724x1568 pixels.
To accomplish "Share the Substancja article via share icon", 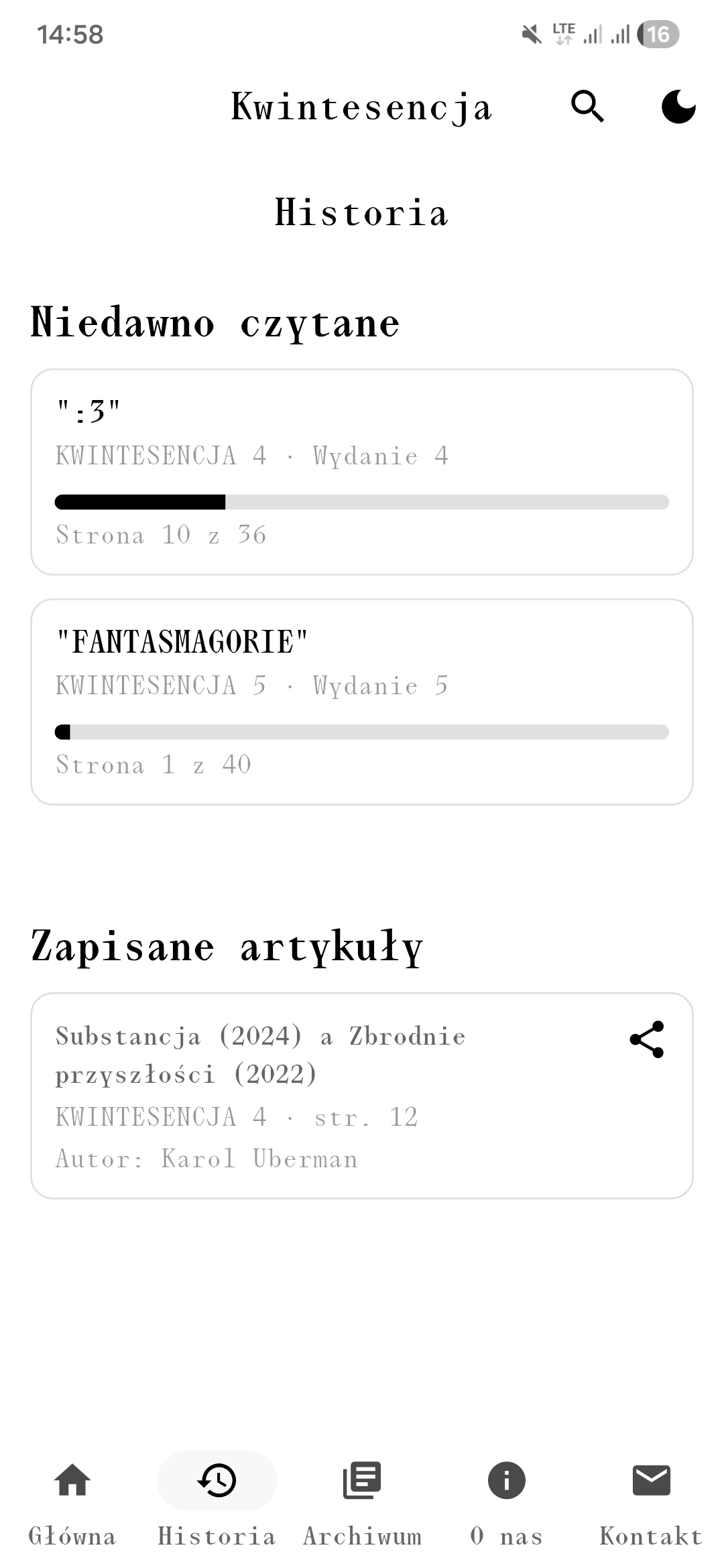I will 648,1039.
